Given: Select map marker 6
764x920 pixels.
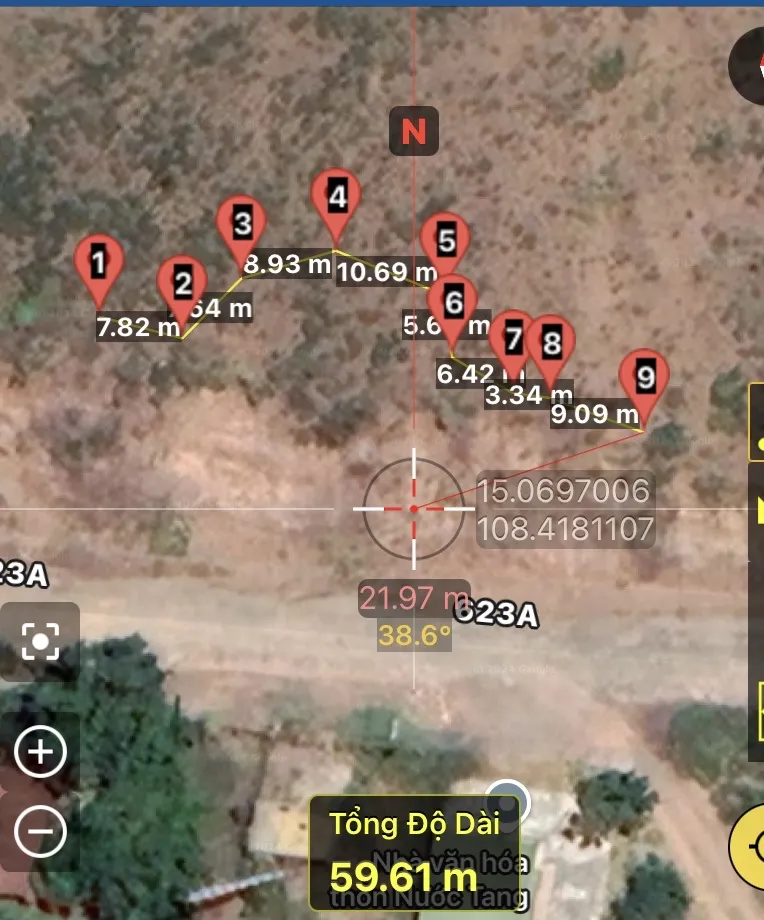Looking at the screenshot, I should [453, 301].
